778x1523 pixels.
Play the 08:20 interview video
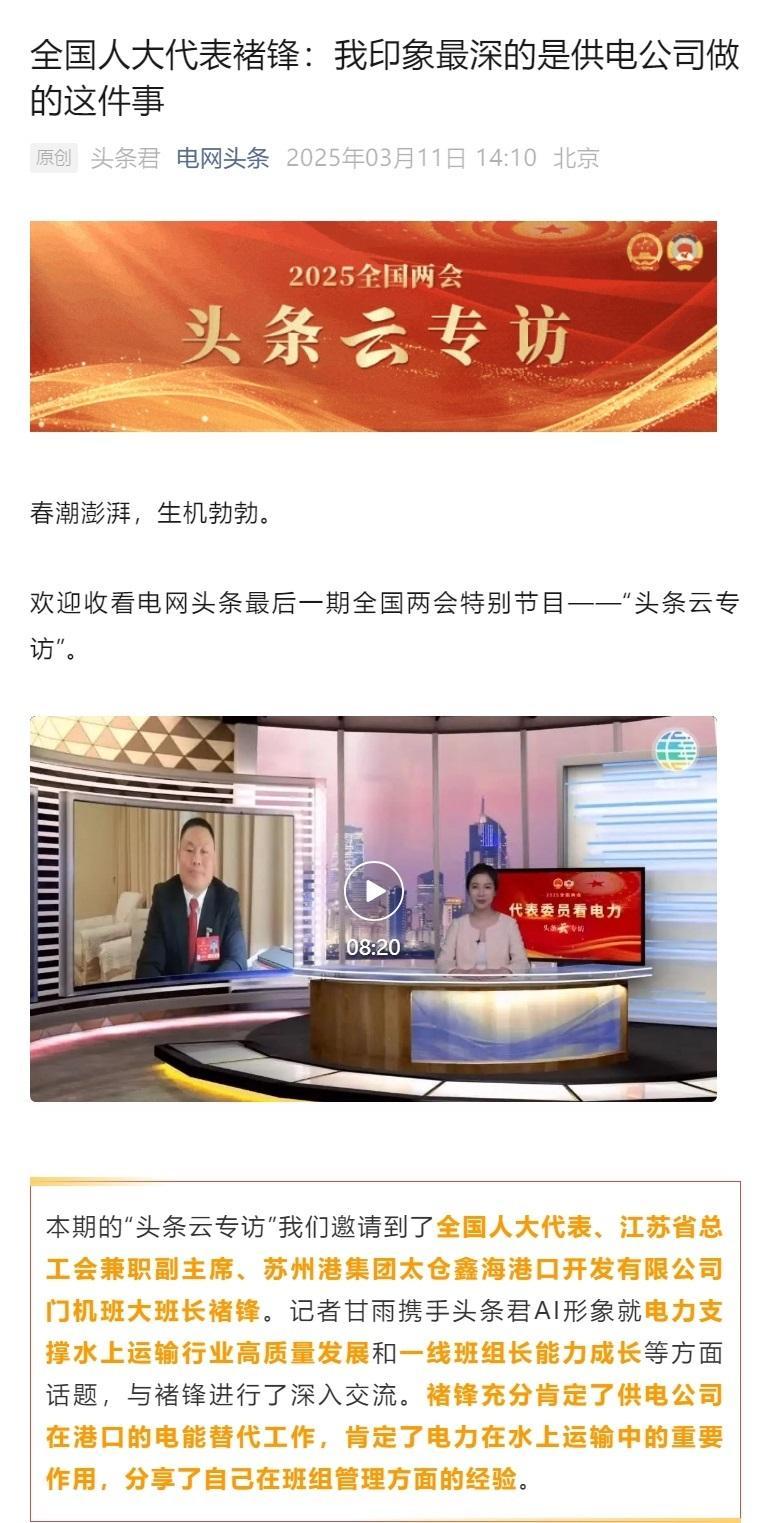click(x=373, y=890)
